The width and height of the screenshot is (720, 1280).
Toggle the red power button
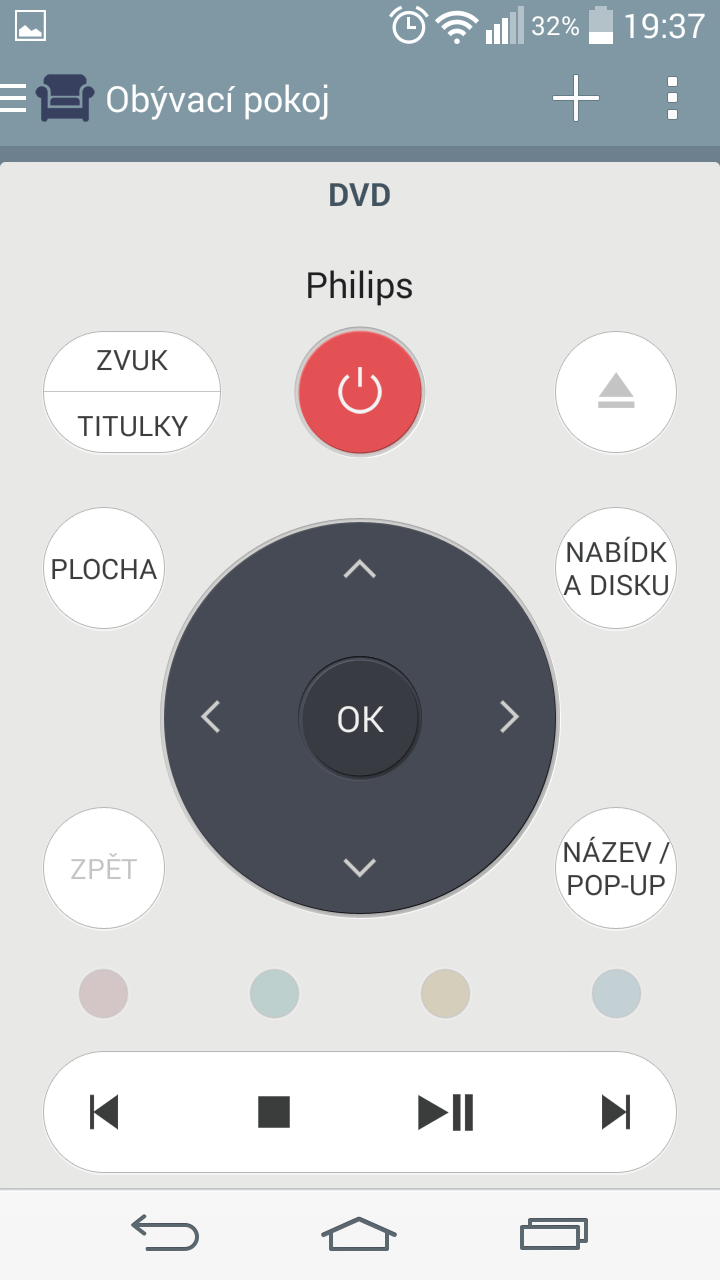coord(360,391)
